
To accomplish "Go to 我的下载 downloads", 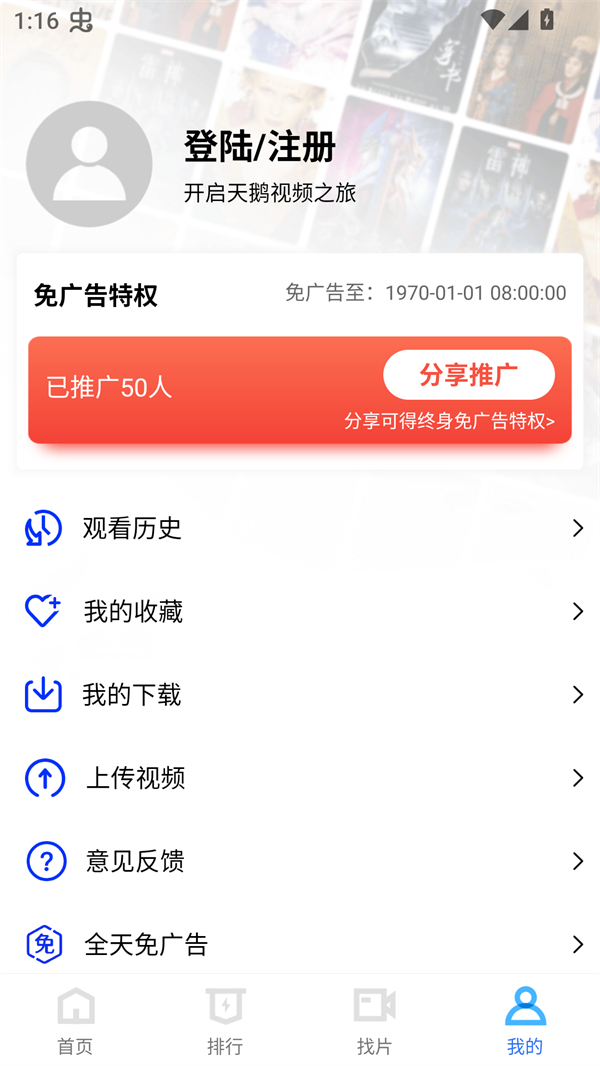I will 300,694.
